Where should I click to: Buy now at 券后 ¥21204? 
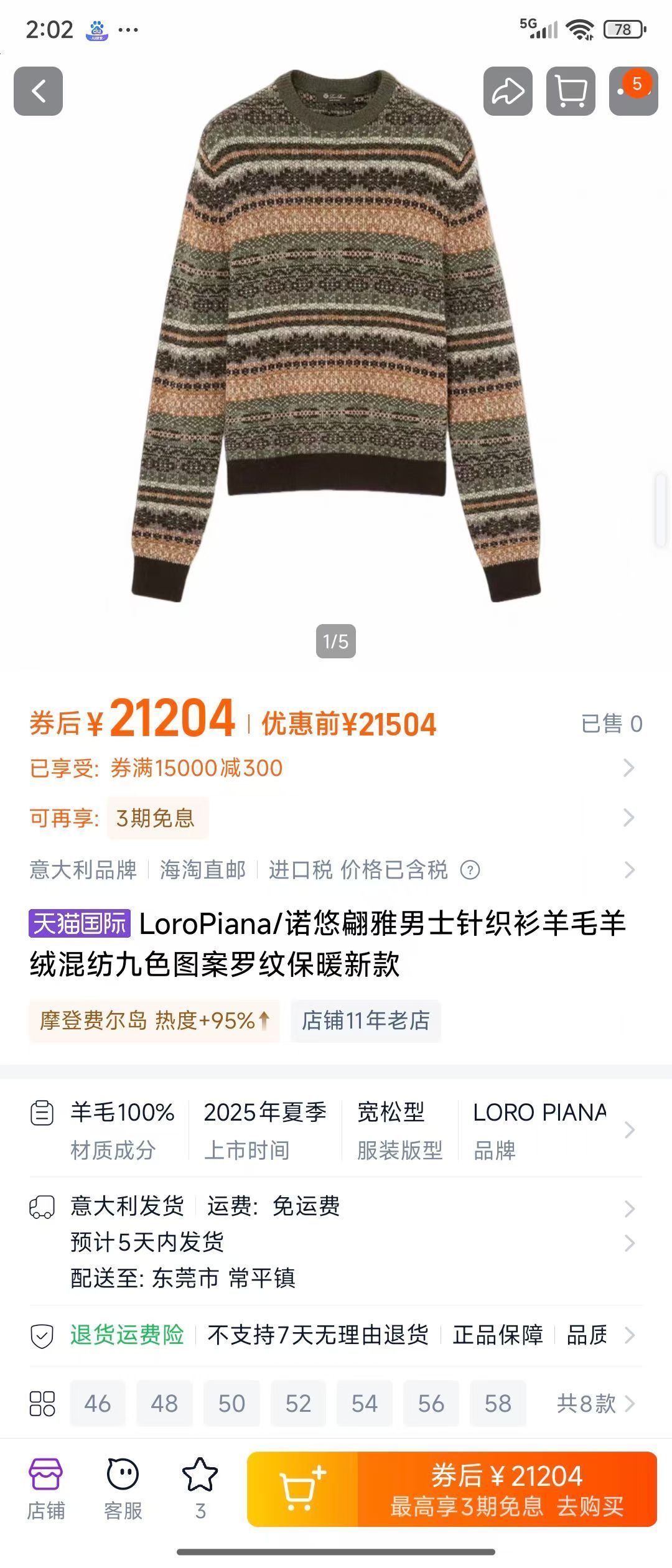point(506,1490)
